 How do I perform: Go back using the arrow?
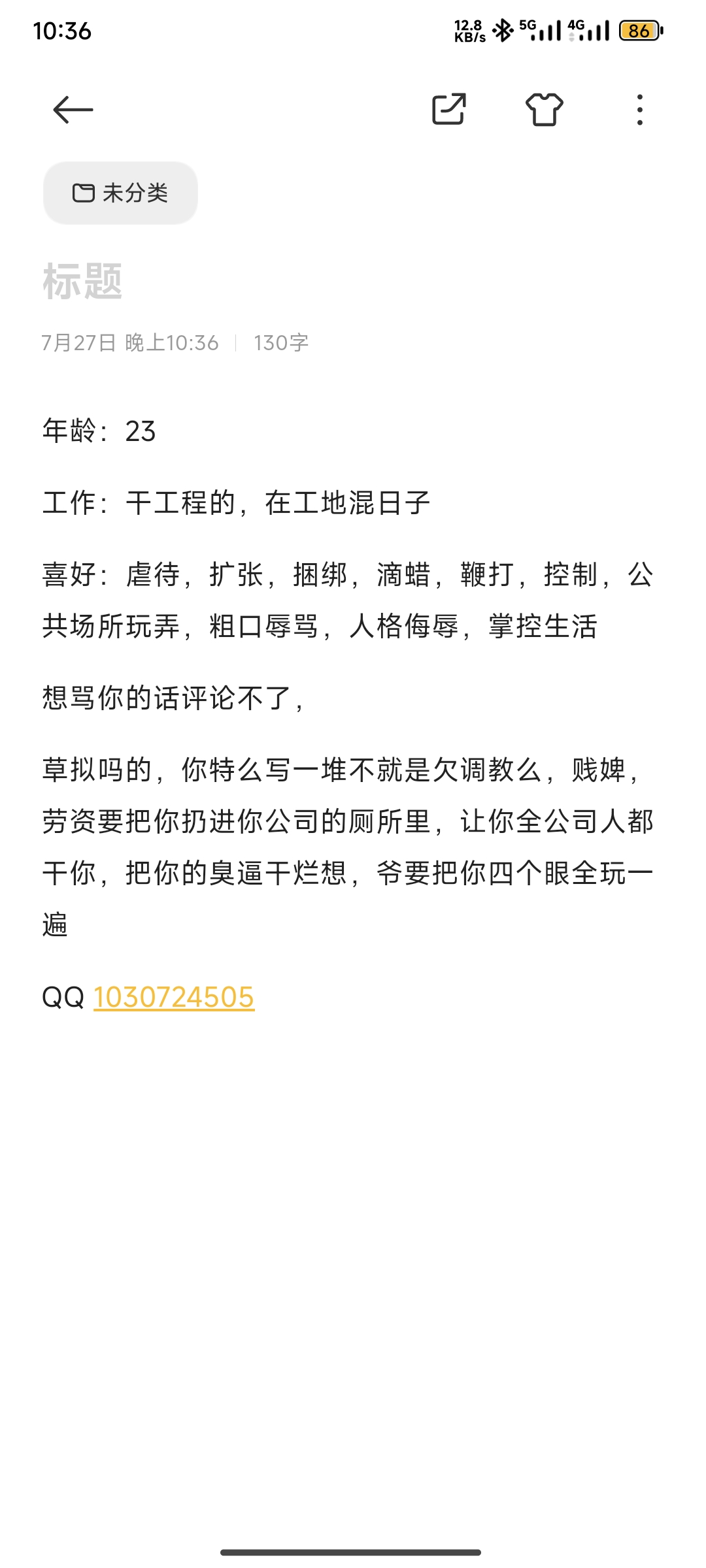click(73, 109)
